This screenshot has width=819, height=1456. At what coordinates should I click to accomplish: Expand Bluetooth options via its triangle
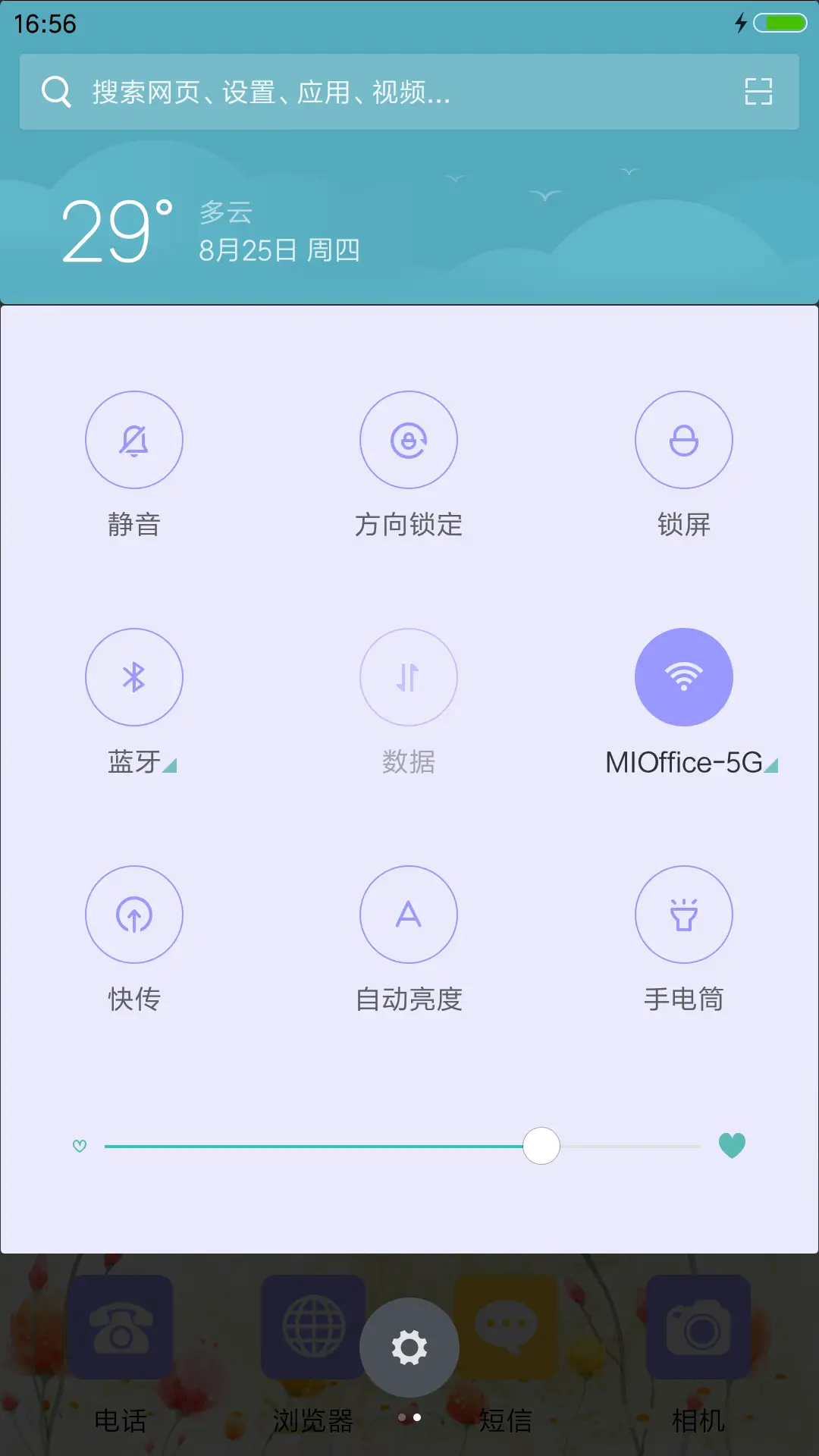[170, 766]
